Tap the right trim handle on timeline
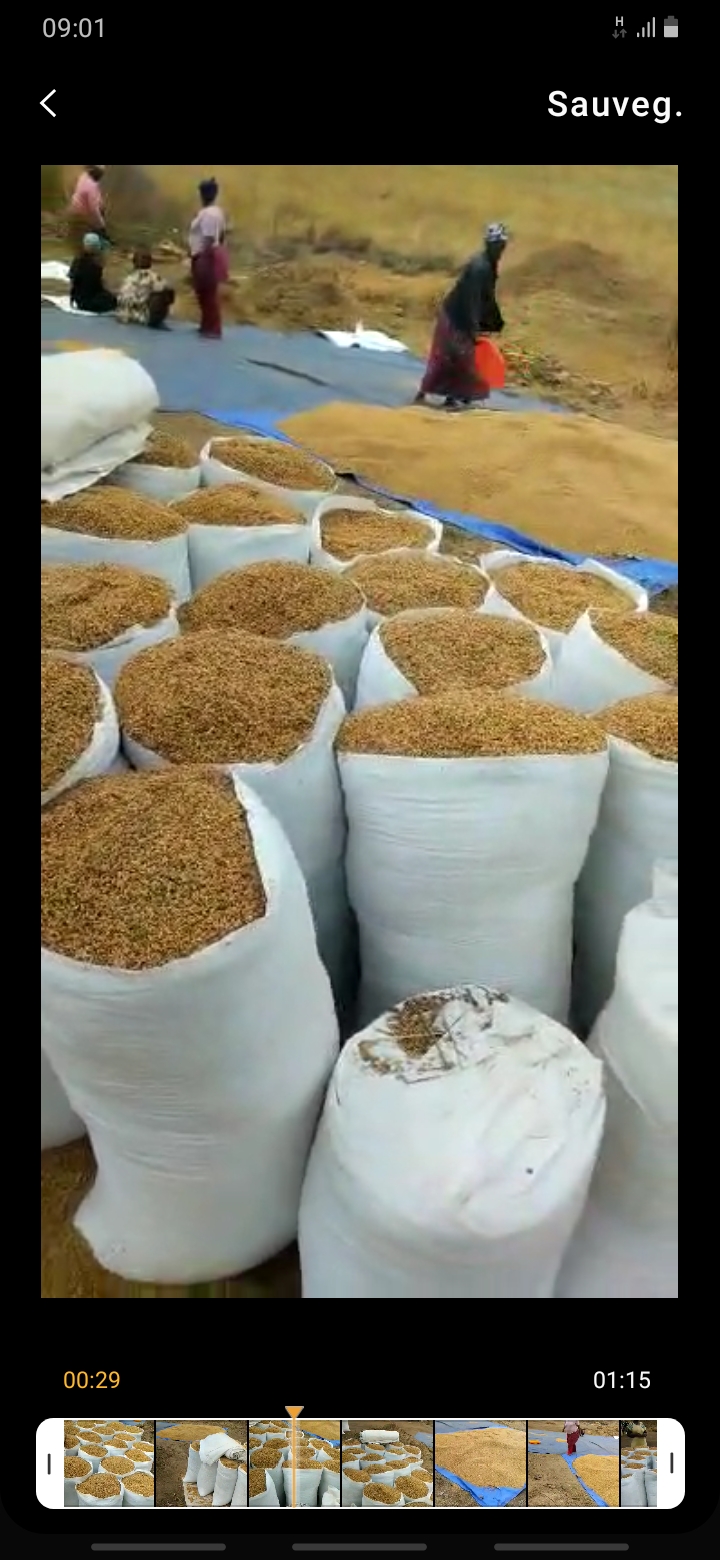The width and height of the screenshot is (720, 1560). pos(671,1463)
